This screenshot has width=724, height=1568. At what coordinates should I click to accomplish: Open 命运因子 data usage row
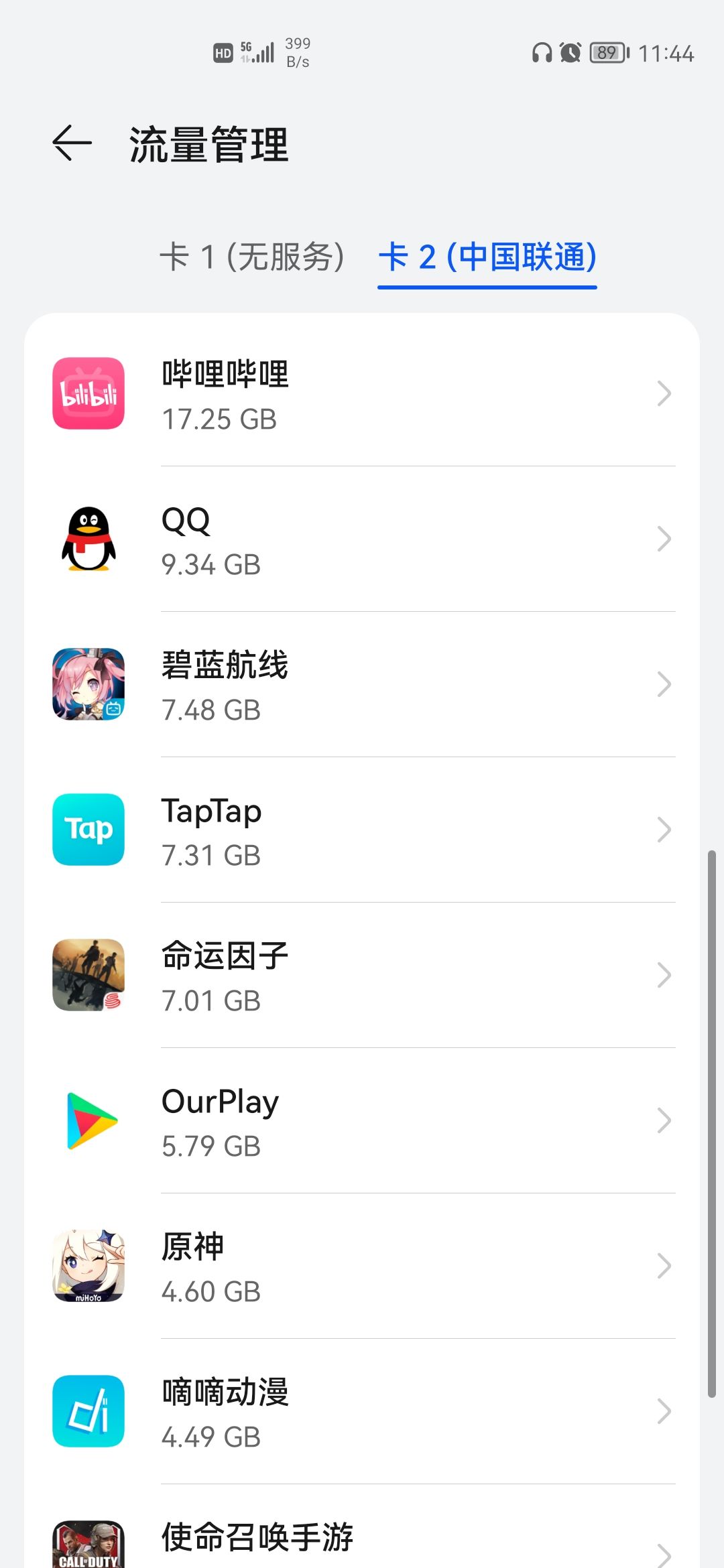(362, 976)
